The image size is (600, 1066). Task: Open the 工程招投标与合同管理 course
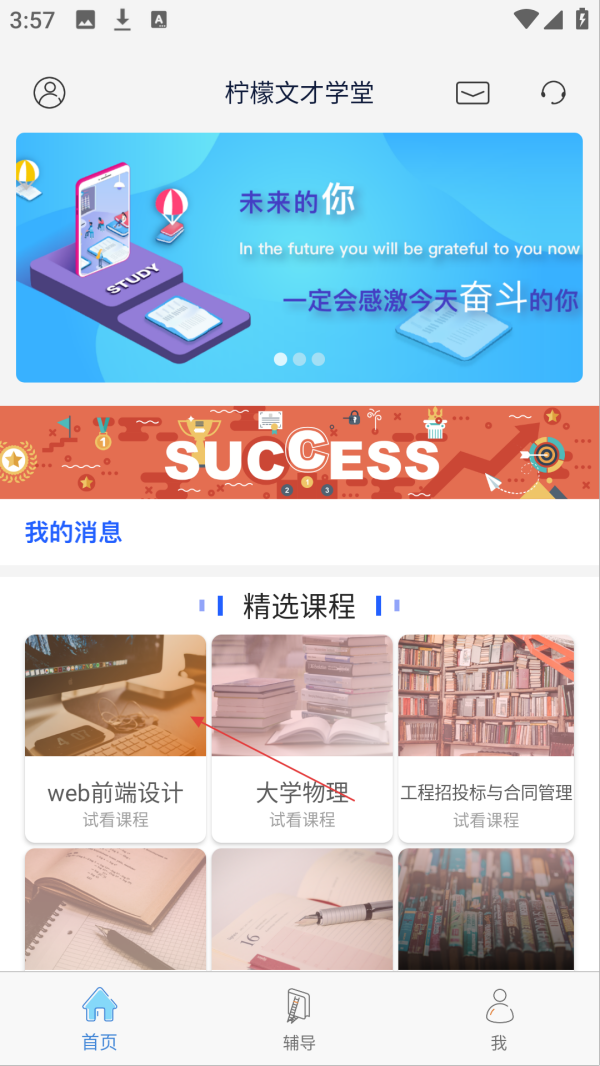[x=486, y=738]
